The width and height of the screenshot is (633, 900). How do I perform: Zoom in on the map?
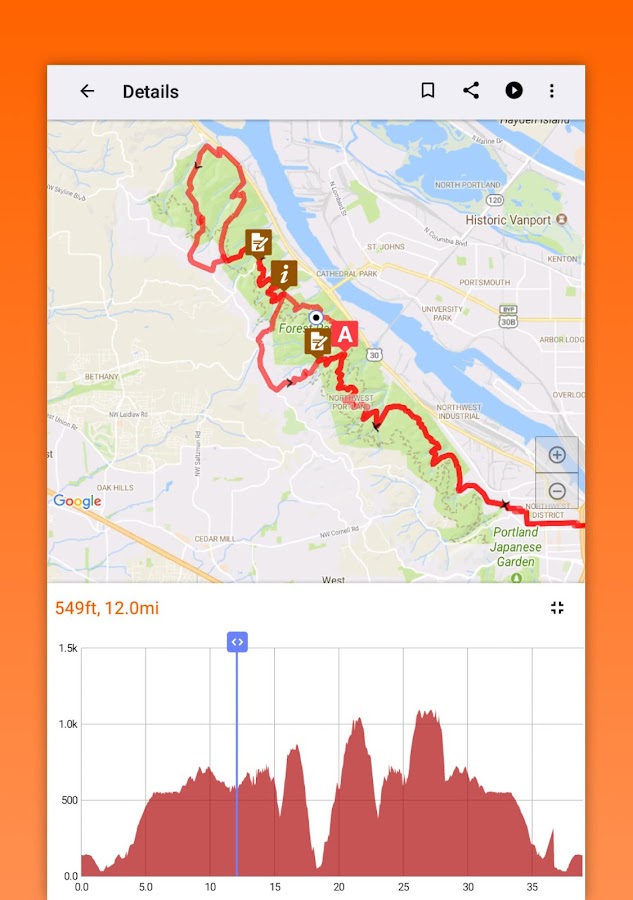(557, 455)
